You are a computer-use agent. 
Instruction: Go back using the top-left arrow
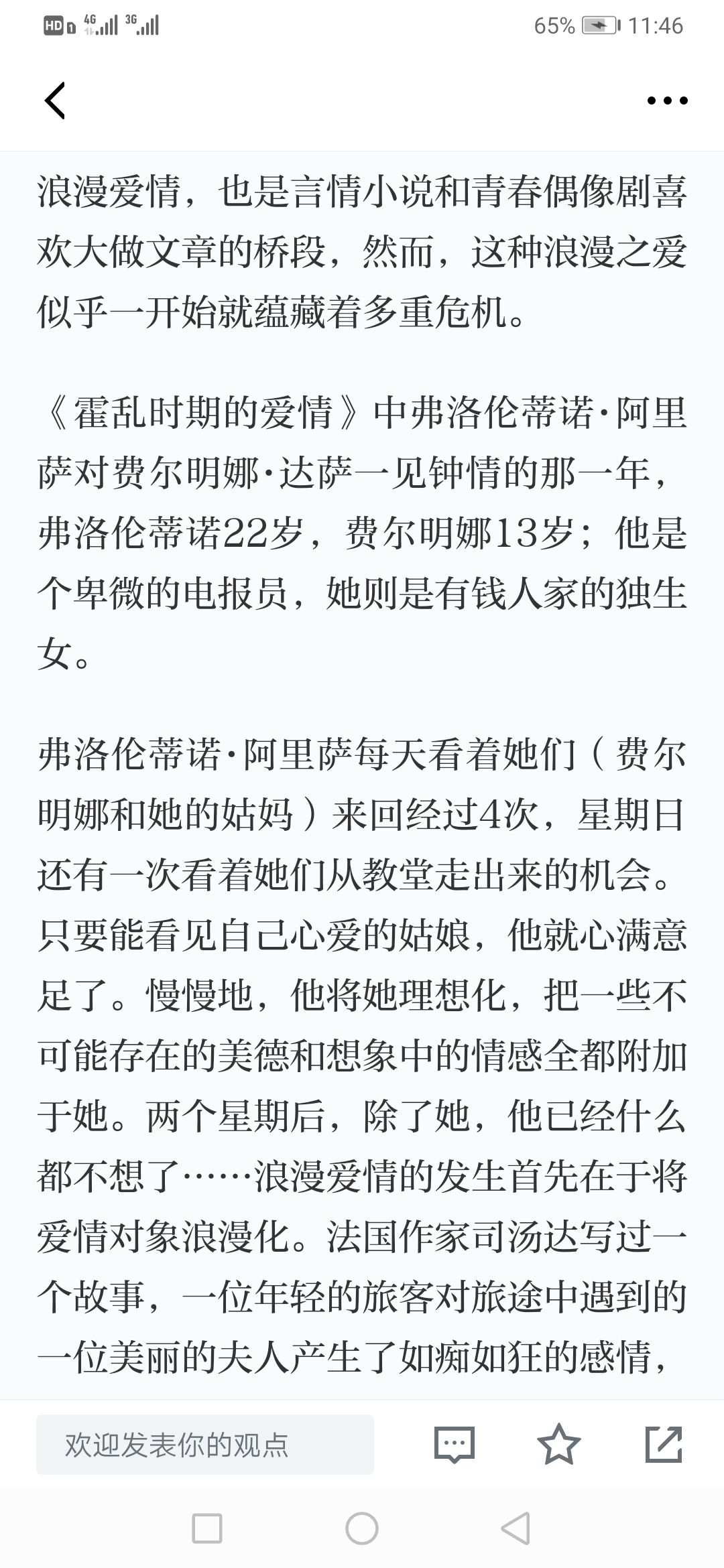click(x=54, y=101)
